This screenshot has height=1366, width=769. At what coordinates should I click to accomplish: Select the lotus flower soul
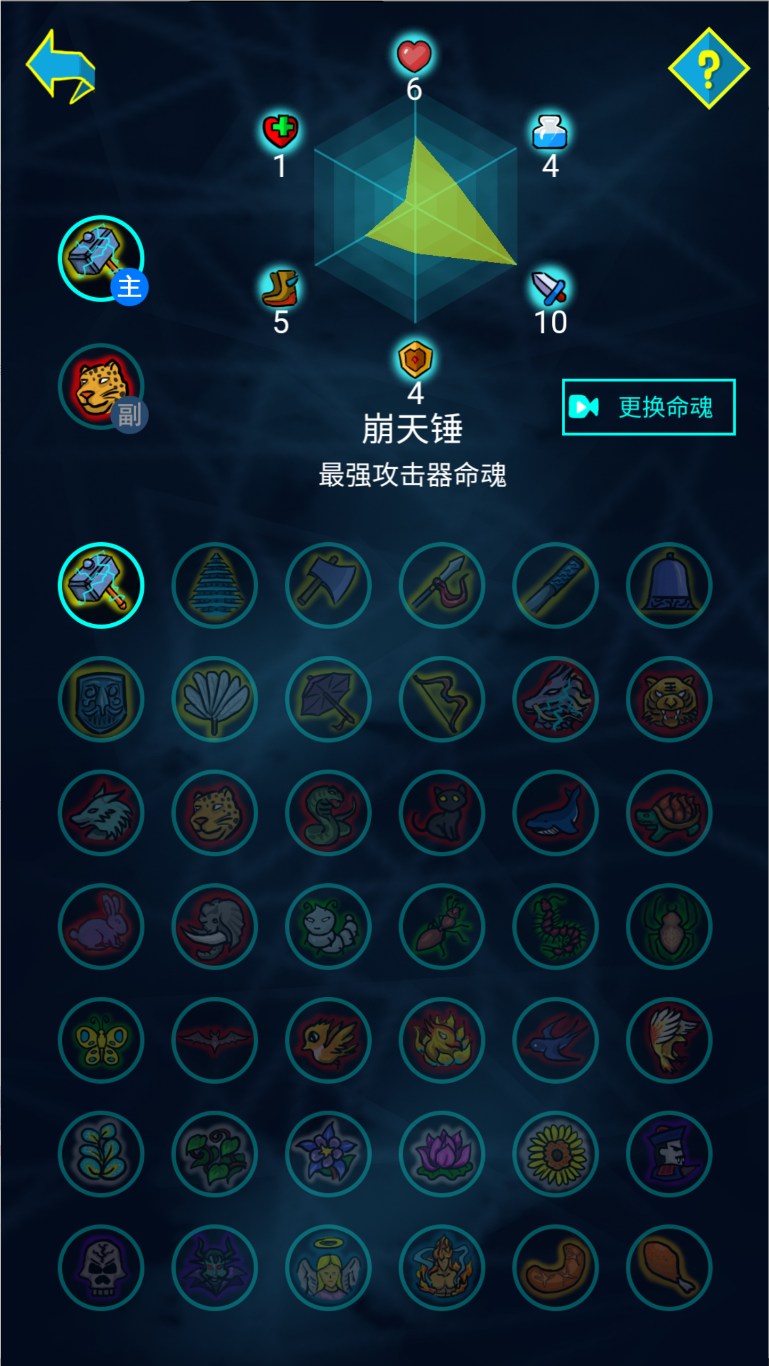click(x=442, y=1155)
